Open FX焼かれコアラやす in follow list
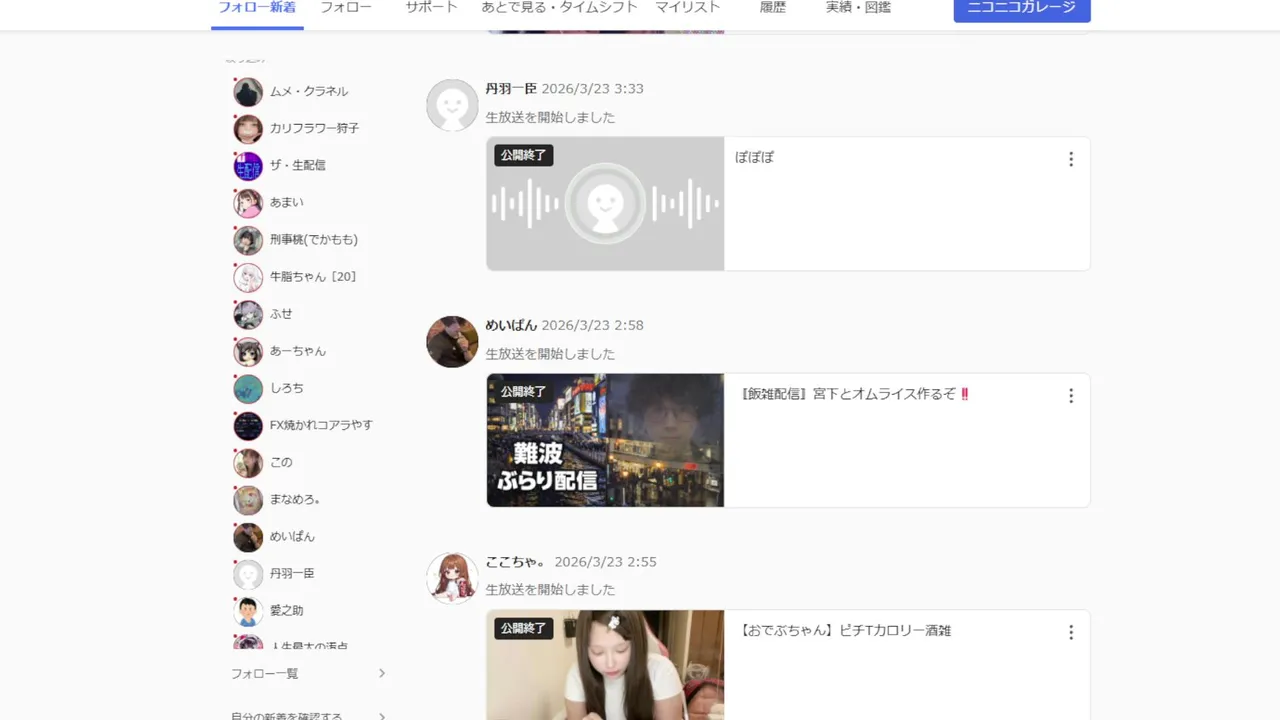 [x=320, y=425]
